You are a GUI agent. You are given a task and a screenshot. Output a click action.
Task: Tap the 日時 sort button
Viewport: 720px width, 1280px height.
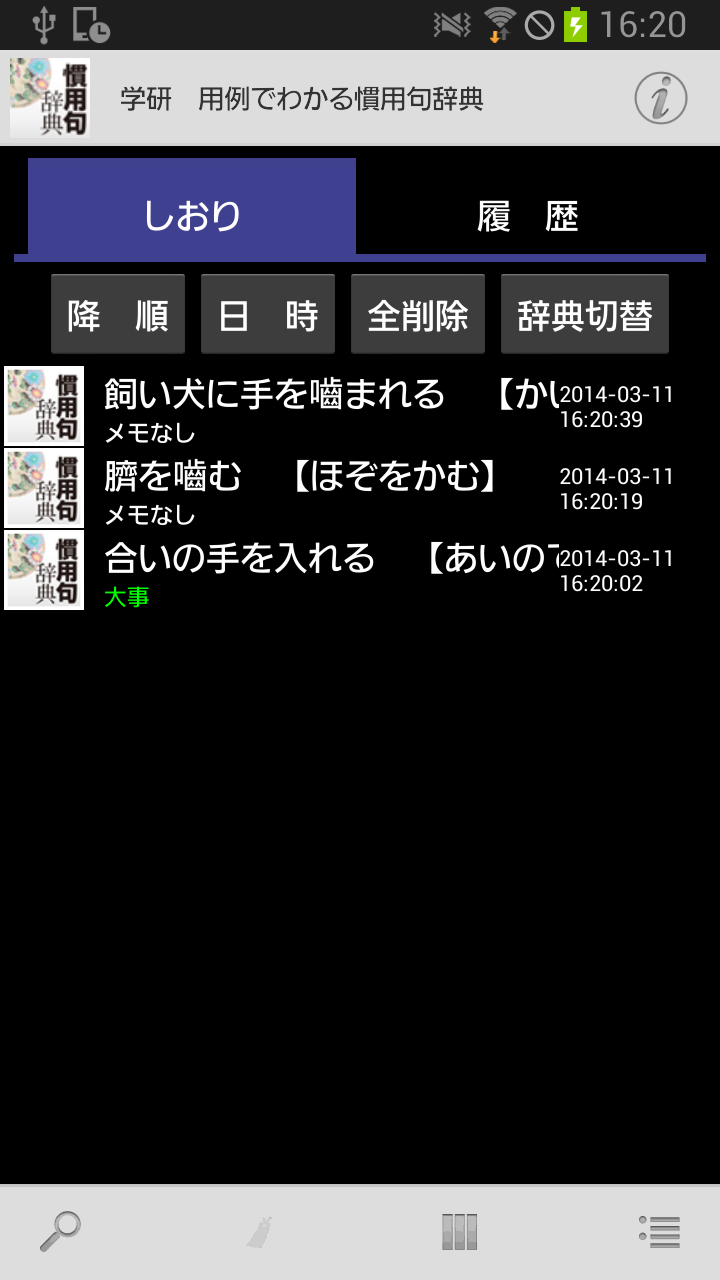[268, 315]
